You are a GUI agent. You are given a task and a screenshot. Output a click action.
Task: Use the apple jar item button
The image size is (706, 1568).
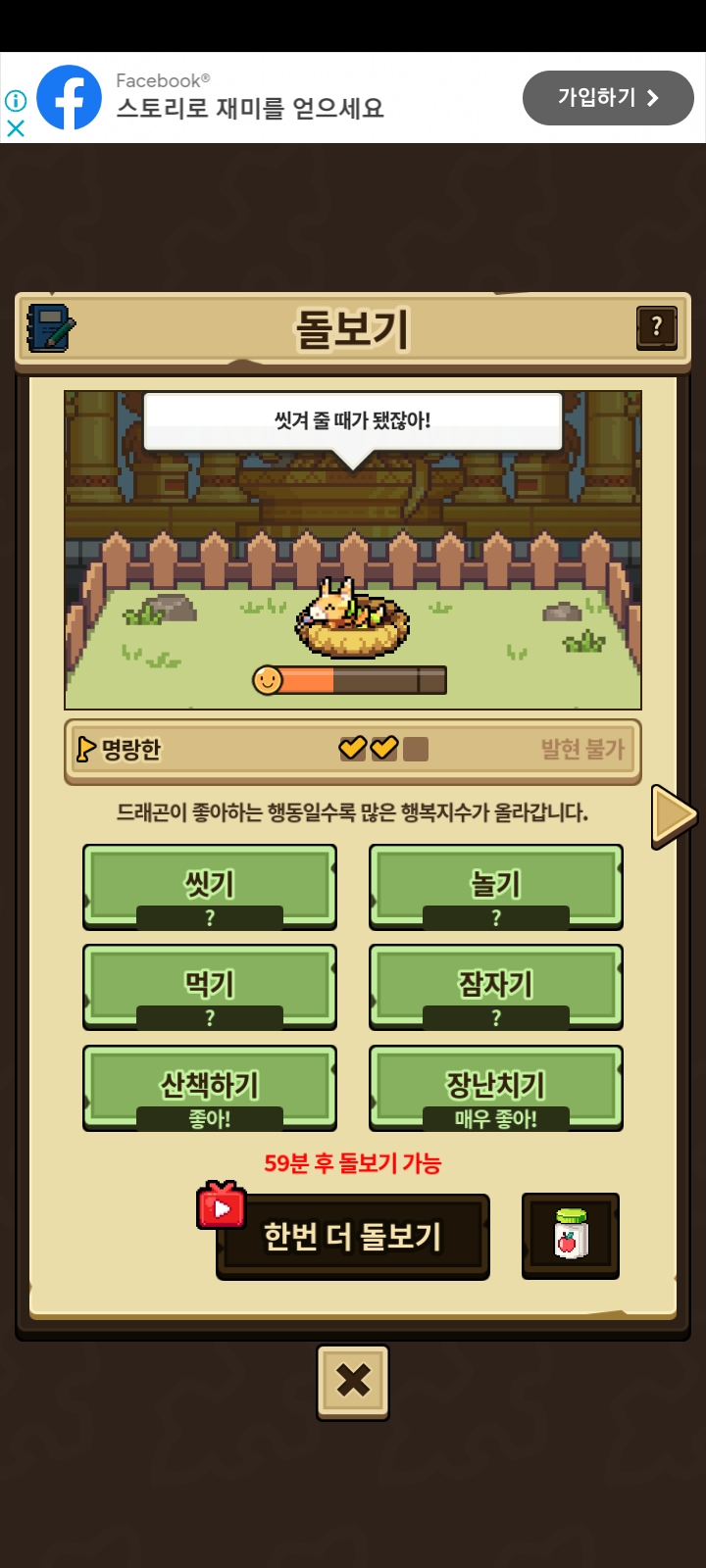pyautogui.click(x=570, y=1235)
